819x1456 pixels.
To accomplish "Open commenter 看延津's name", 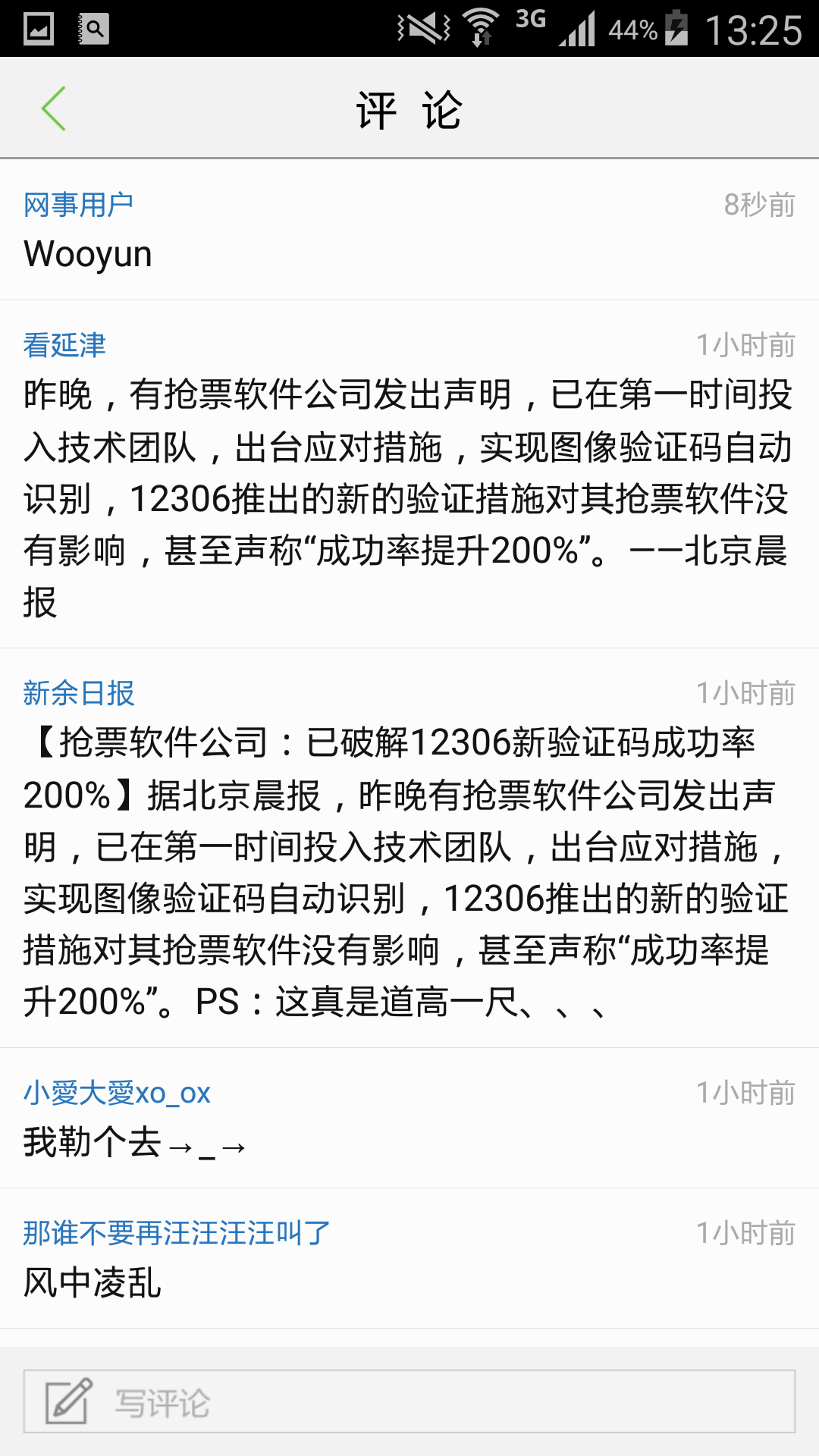I will 64,345.
